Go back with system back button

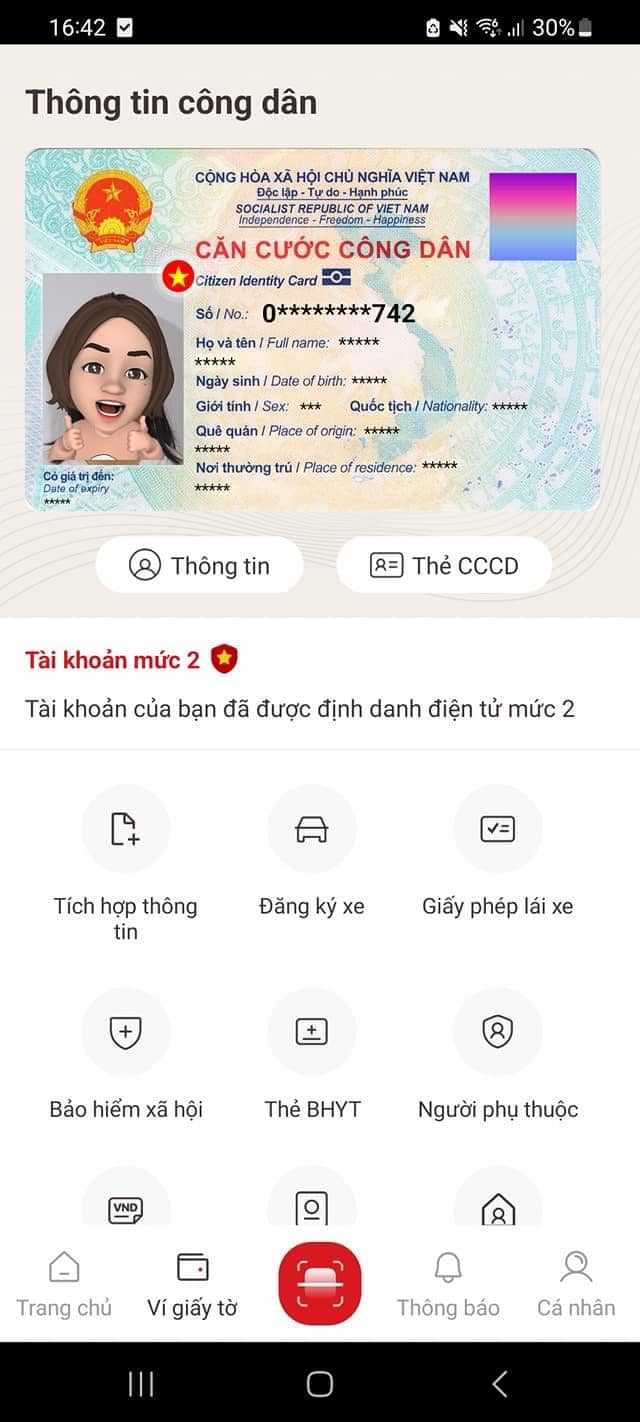coord(500,1383)
